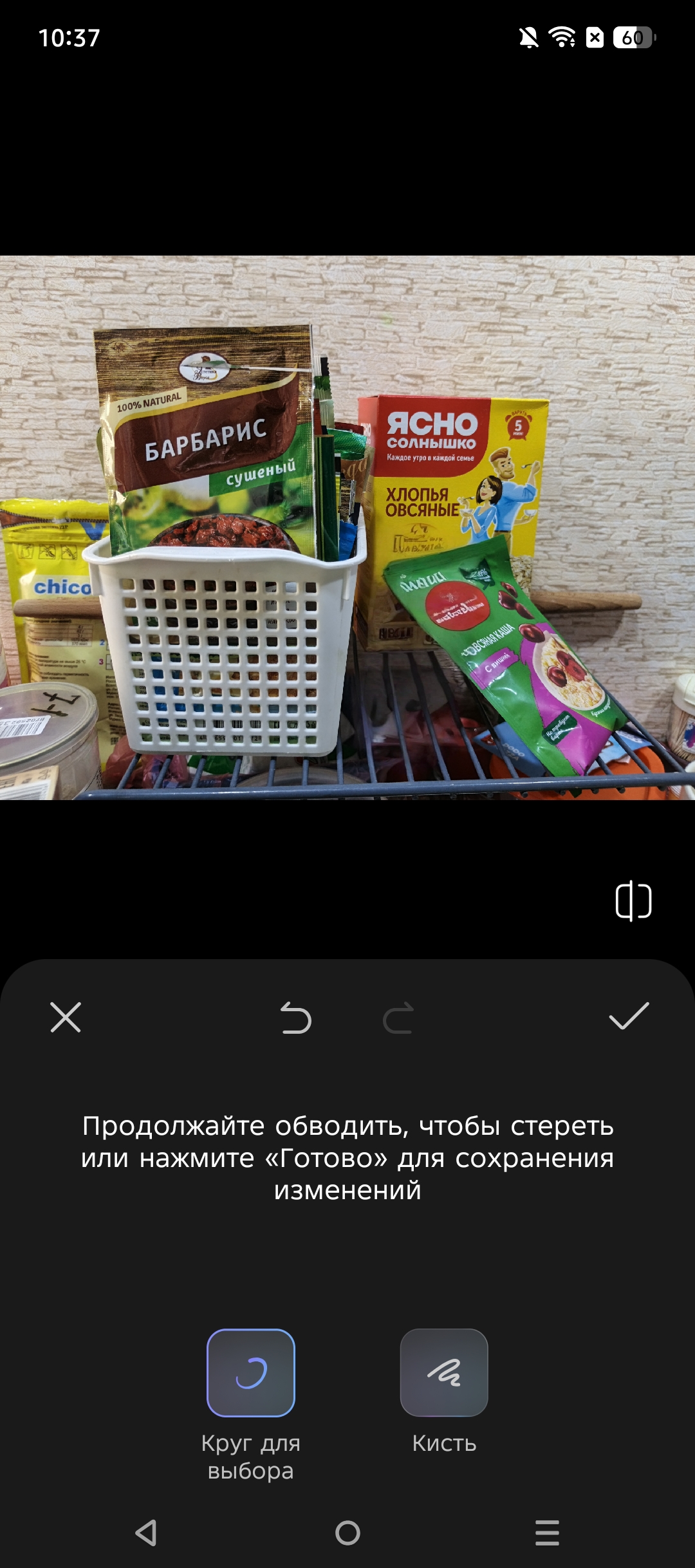Switch to the «Кисть» brush tool

(x=444, y=1372)
